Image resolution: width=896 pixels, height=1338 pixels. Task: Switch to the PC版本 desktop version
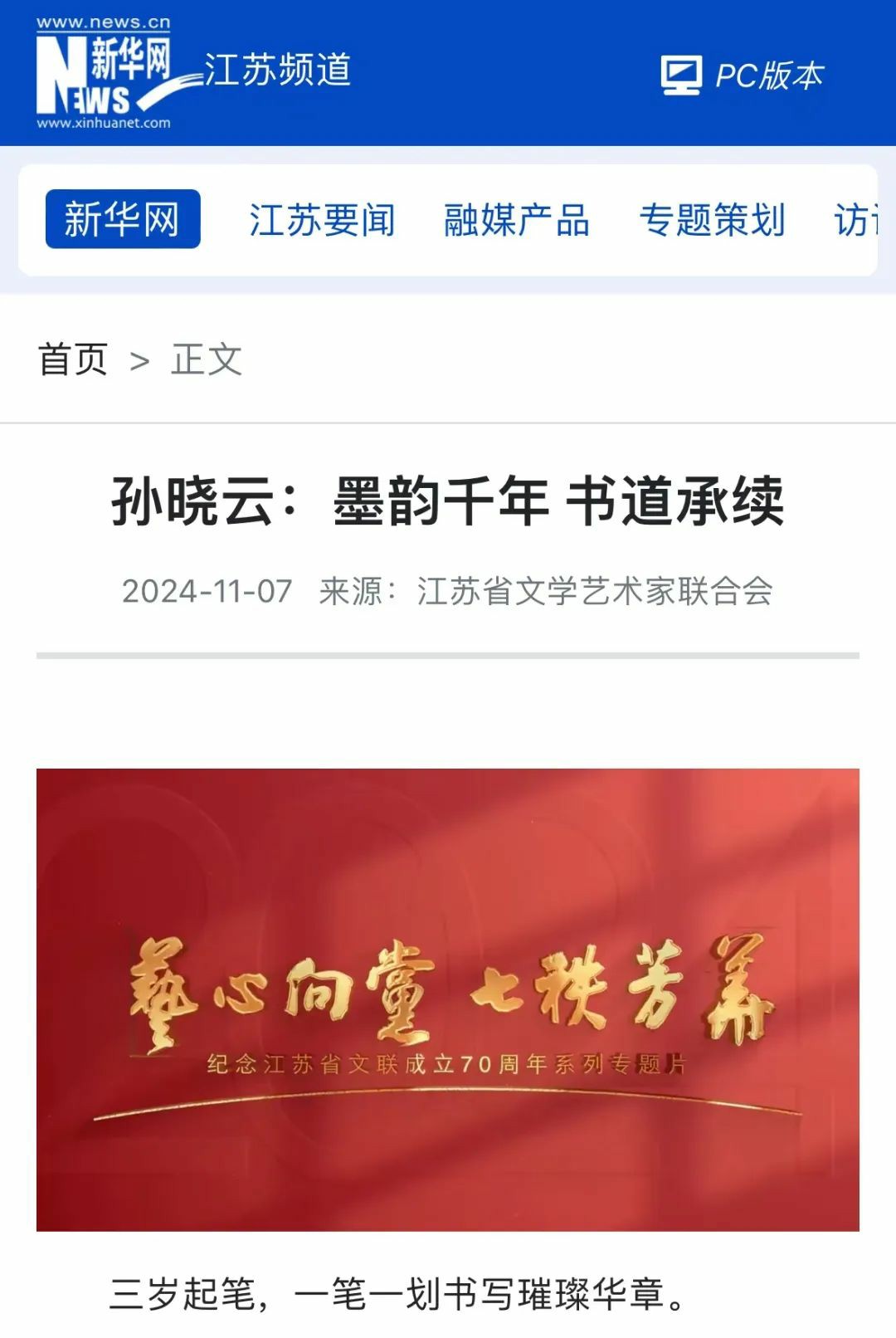743,75
